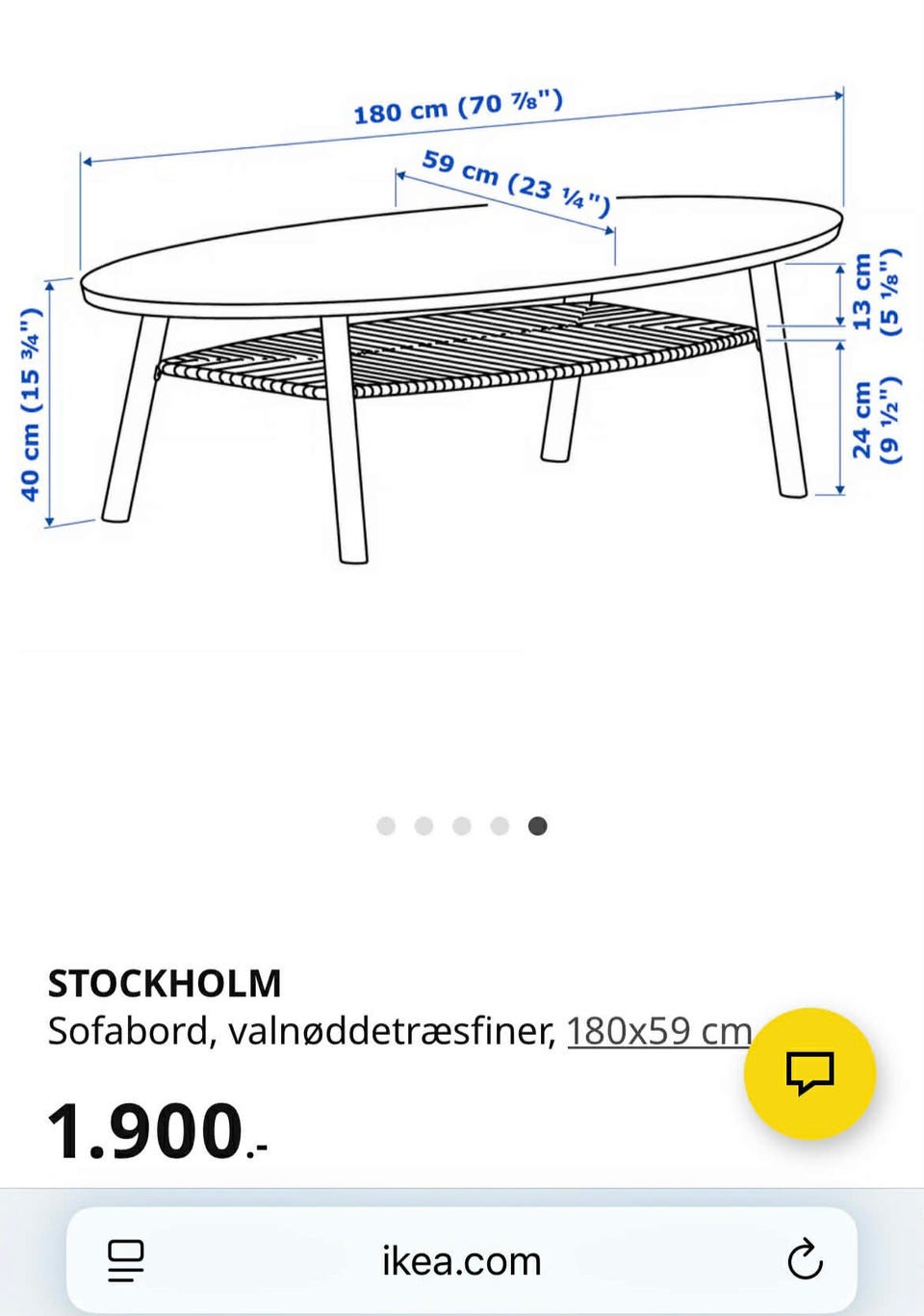This screenshot has width=924, height=1316.
Task: Open the 180x59 cm size link
Action: 658,1030
